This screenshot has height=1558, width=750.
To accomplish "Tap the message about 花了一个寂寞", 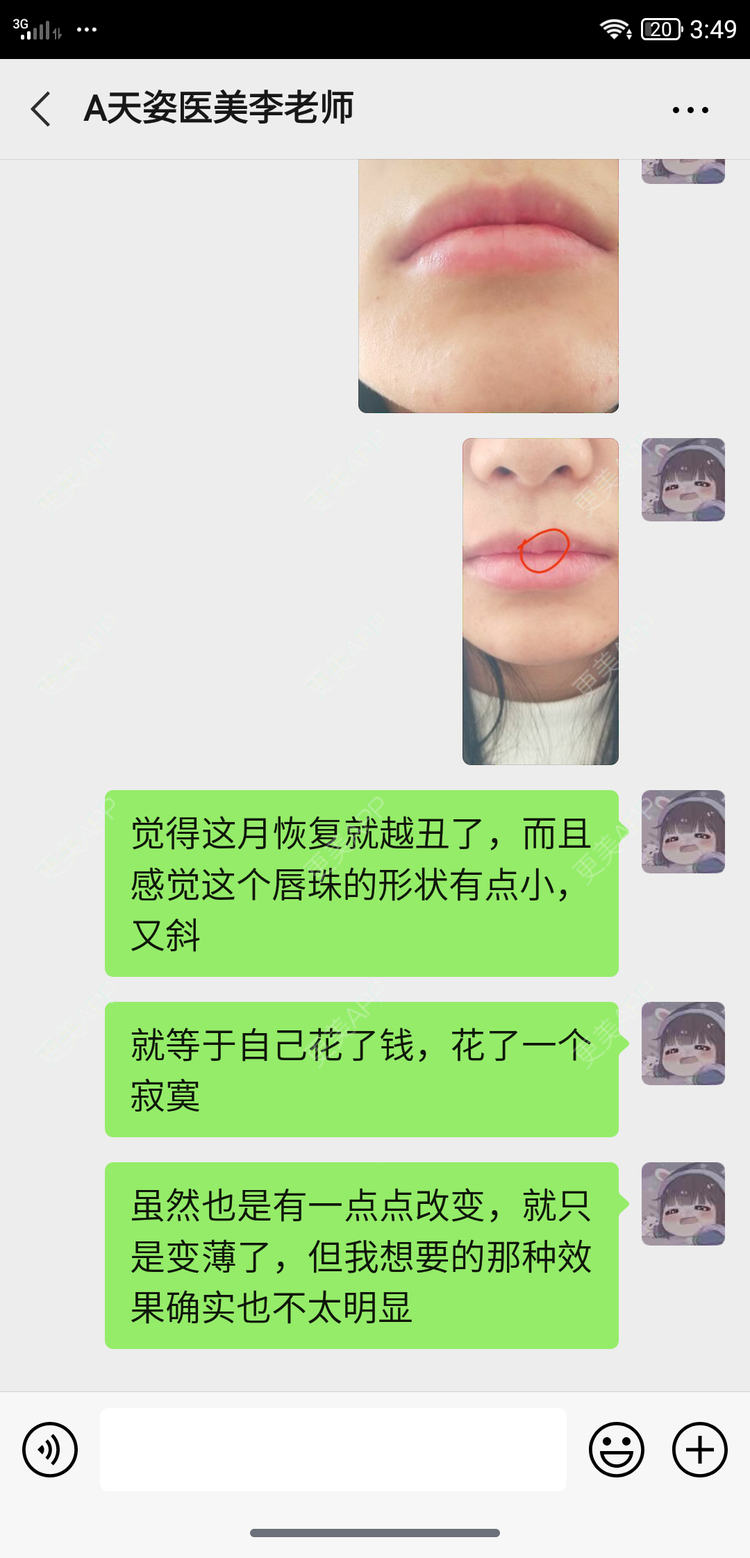I will coord(361,1069).
